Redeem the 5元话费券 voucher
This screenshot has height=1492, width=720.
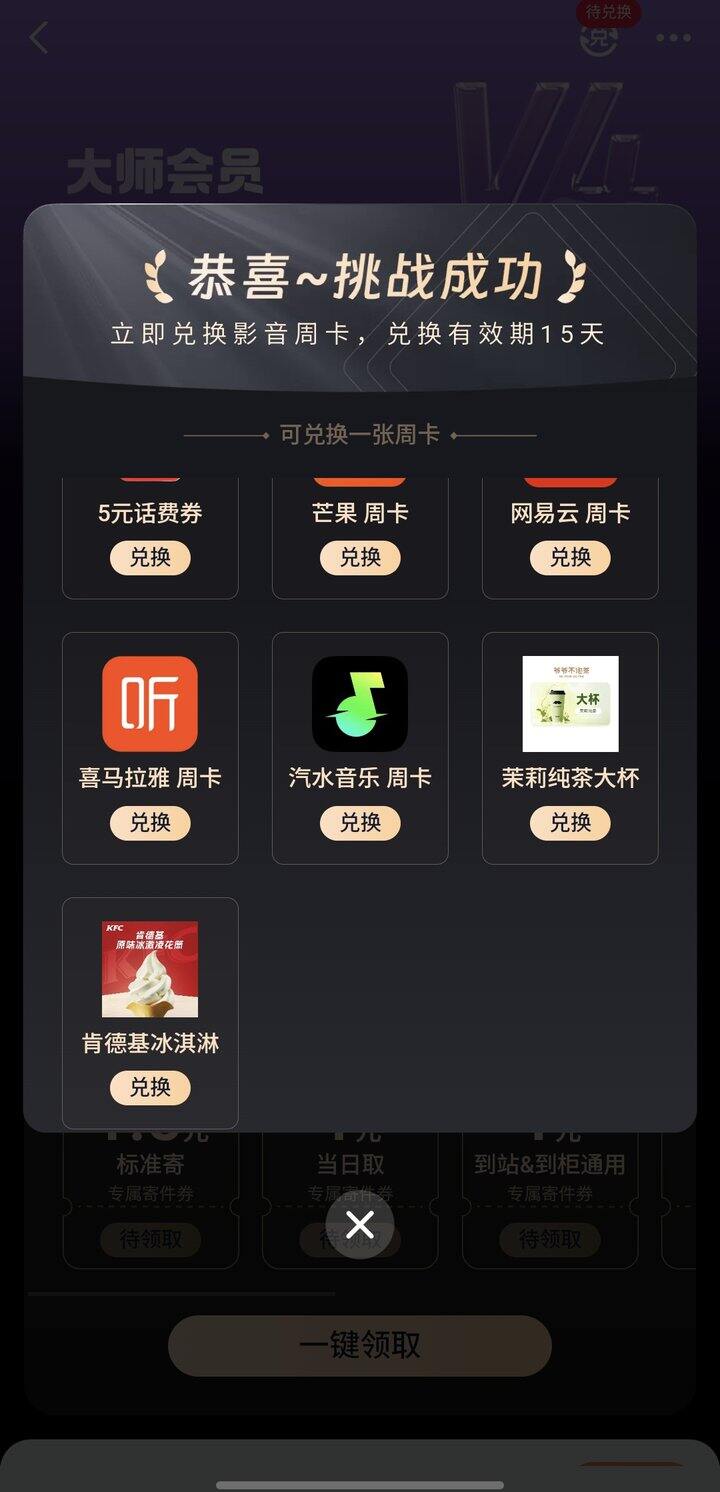[150, 558]
